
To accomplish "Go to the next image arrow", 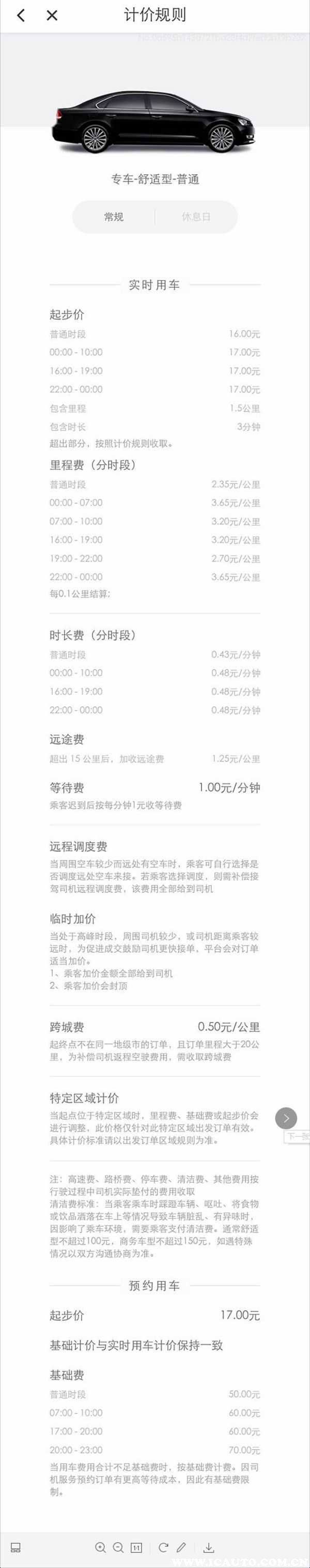I will [286, 1118].
